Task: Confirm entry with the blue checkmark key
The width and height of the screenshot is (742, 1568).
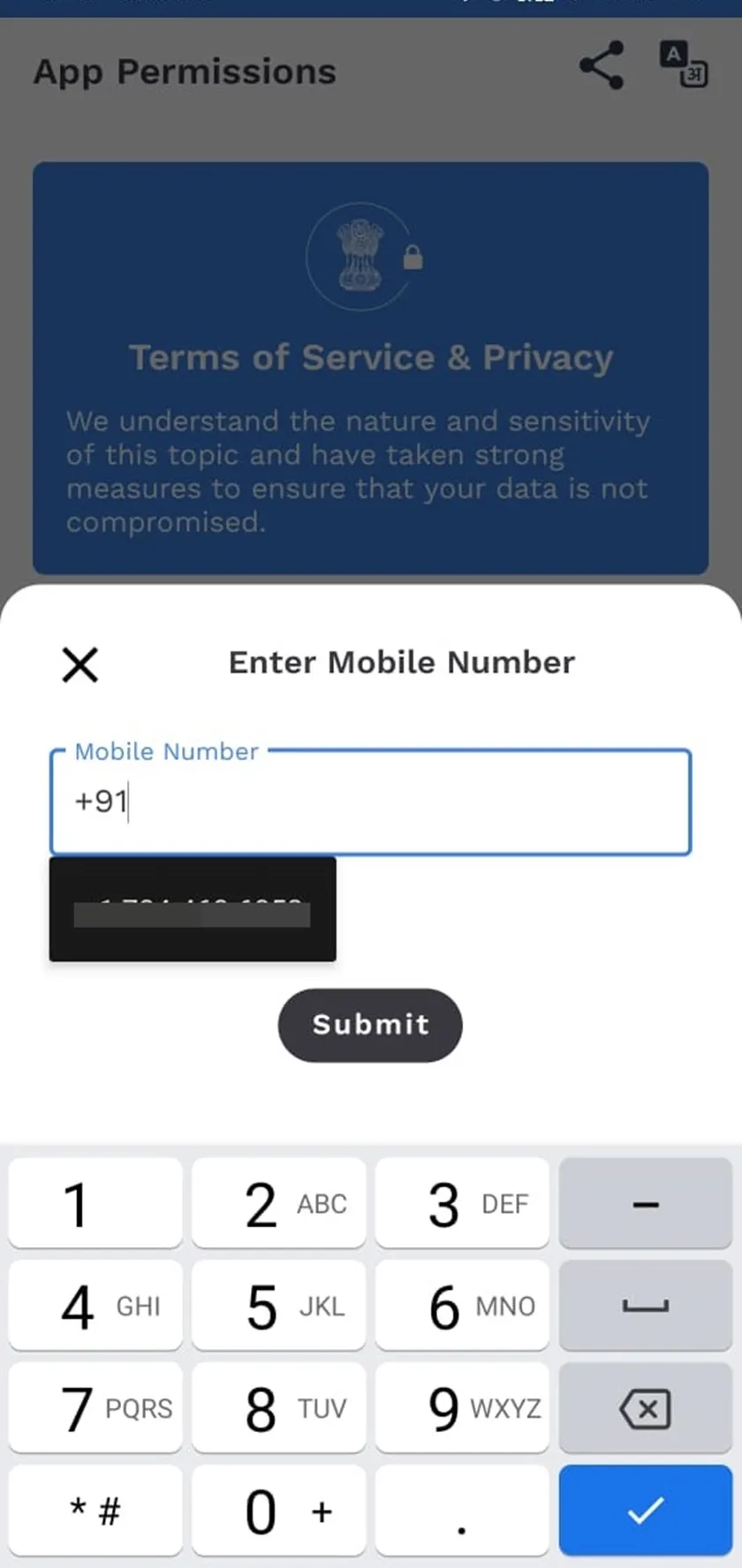Action: point(646,1510)
